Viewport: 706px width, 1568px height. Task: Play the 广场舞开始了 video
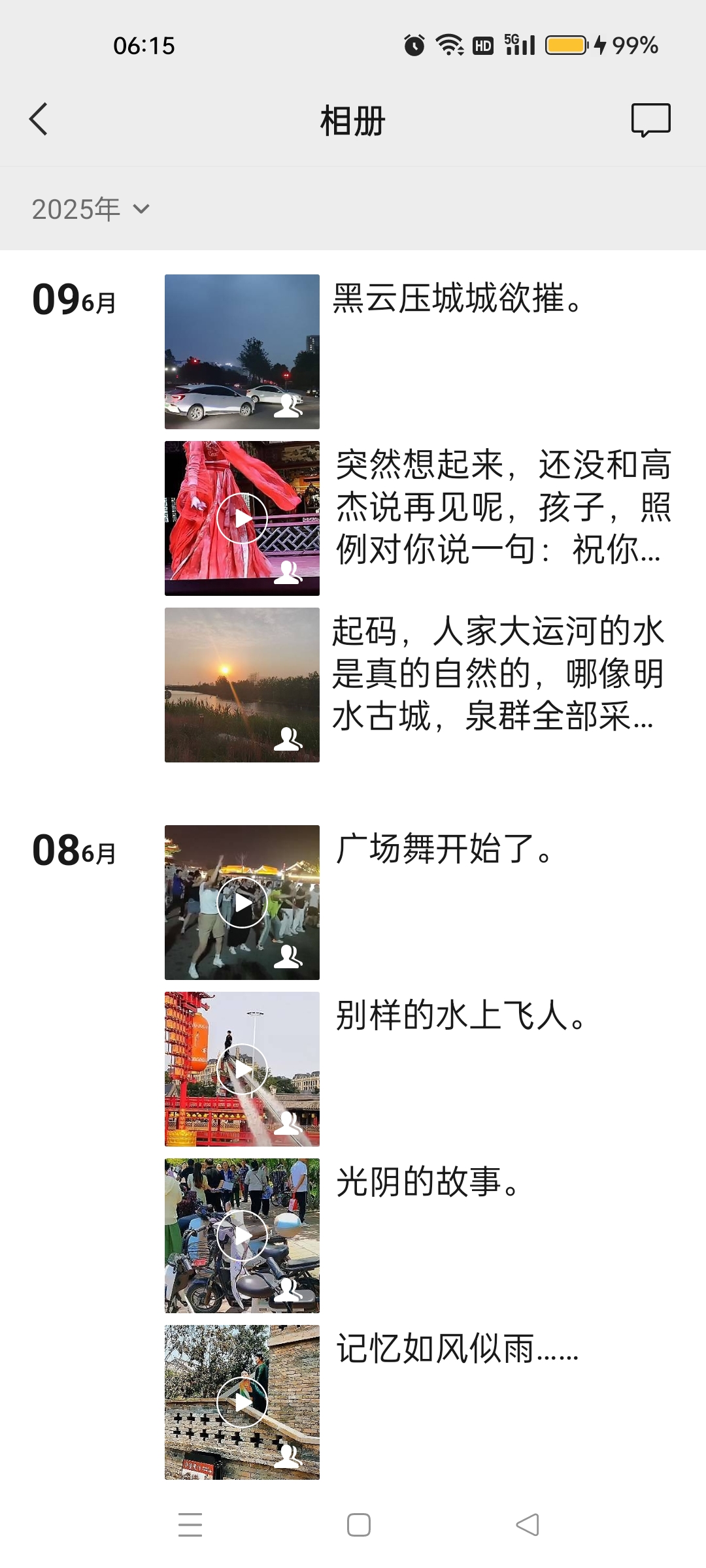(x=242, y=902)
